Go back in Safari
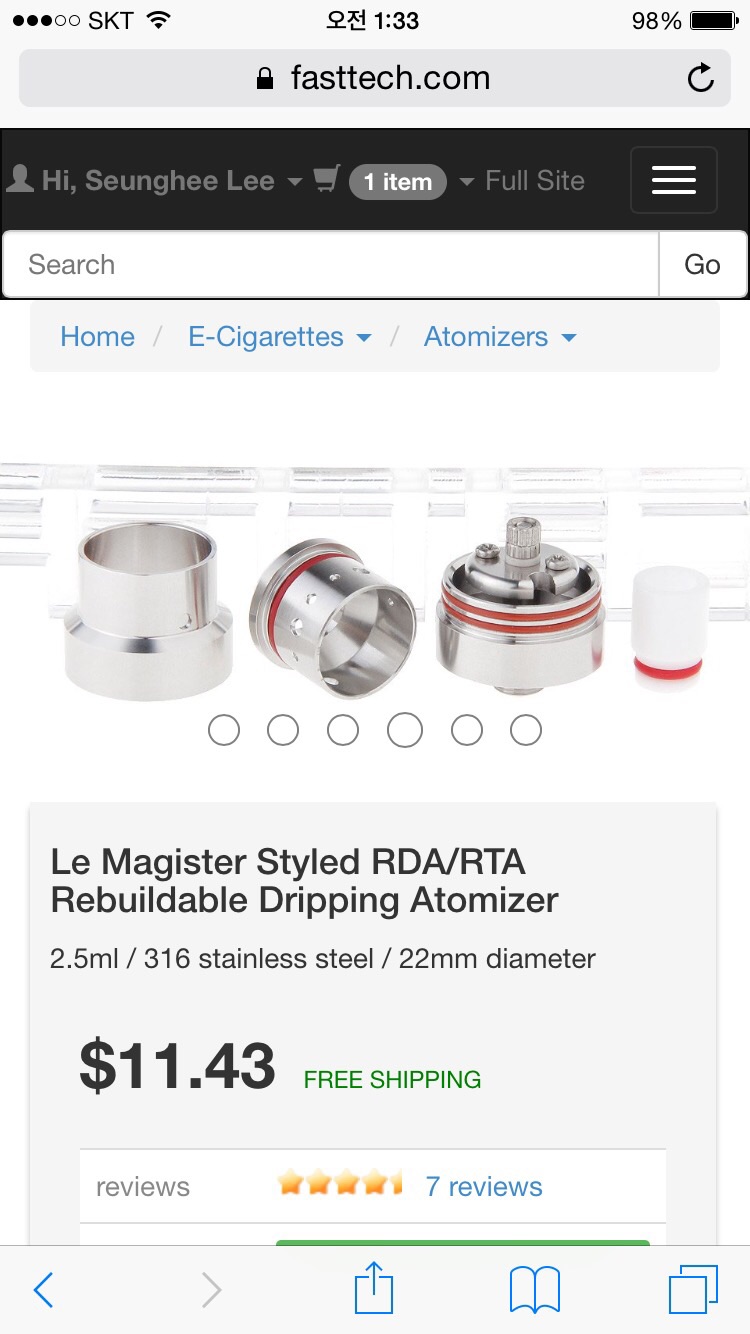The image size is (750, 1334). tap(43, 1290)
